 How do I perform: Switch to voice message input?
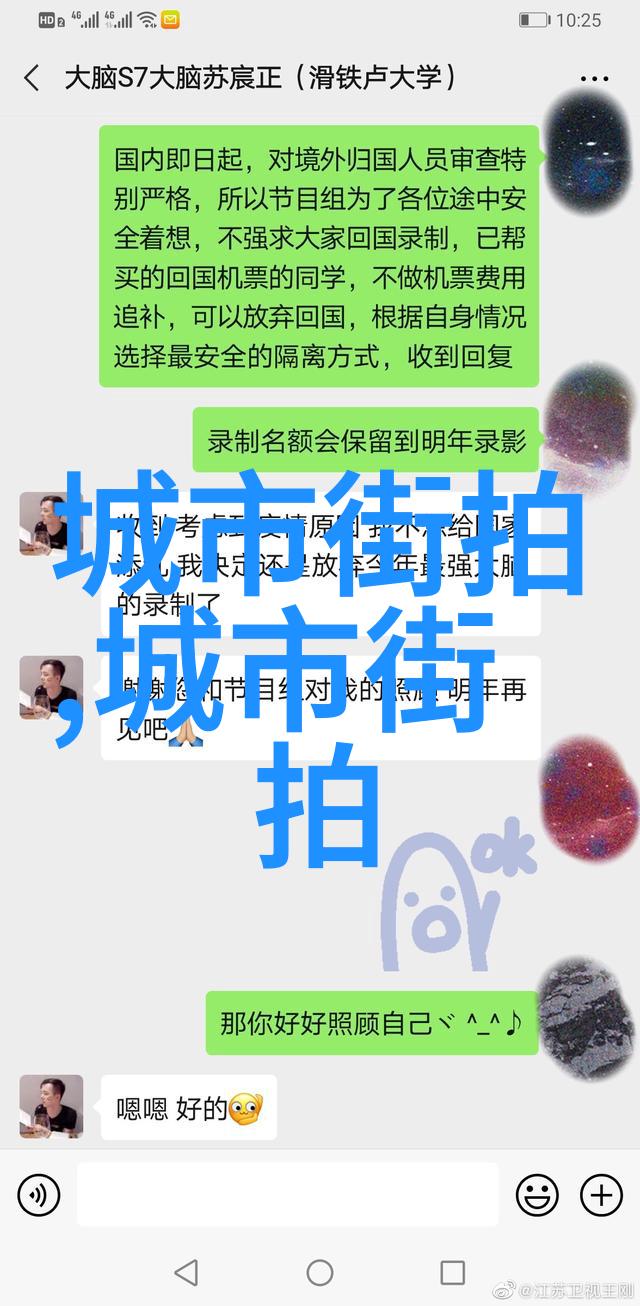[x=38, y=1194]
